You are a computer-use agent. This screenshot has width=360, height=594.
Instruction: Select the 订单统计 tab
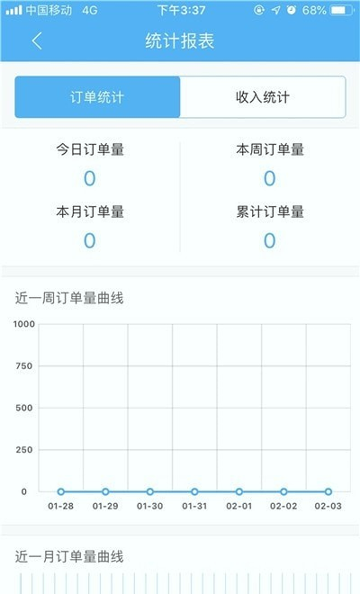97,97
